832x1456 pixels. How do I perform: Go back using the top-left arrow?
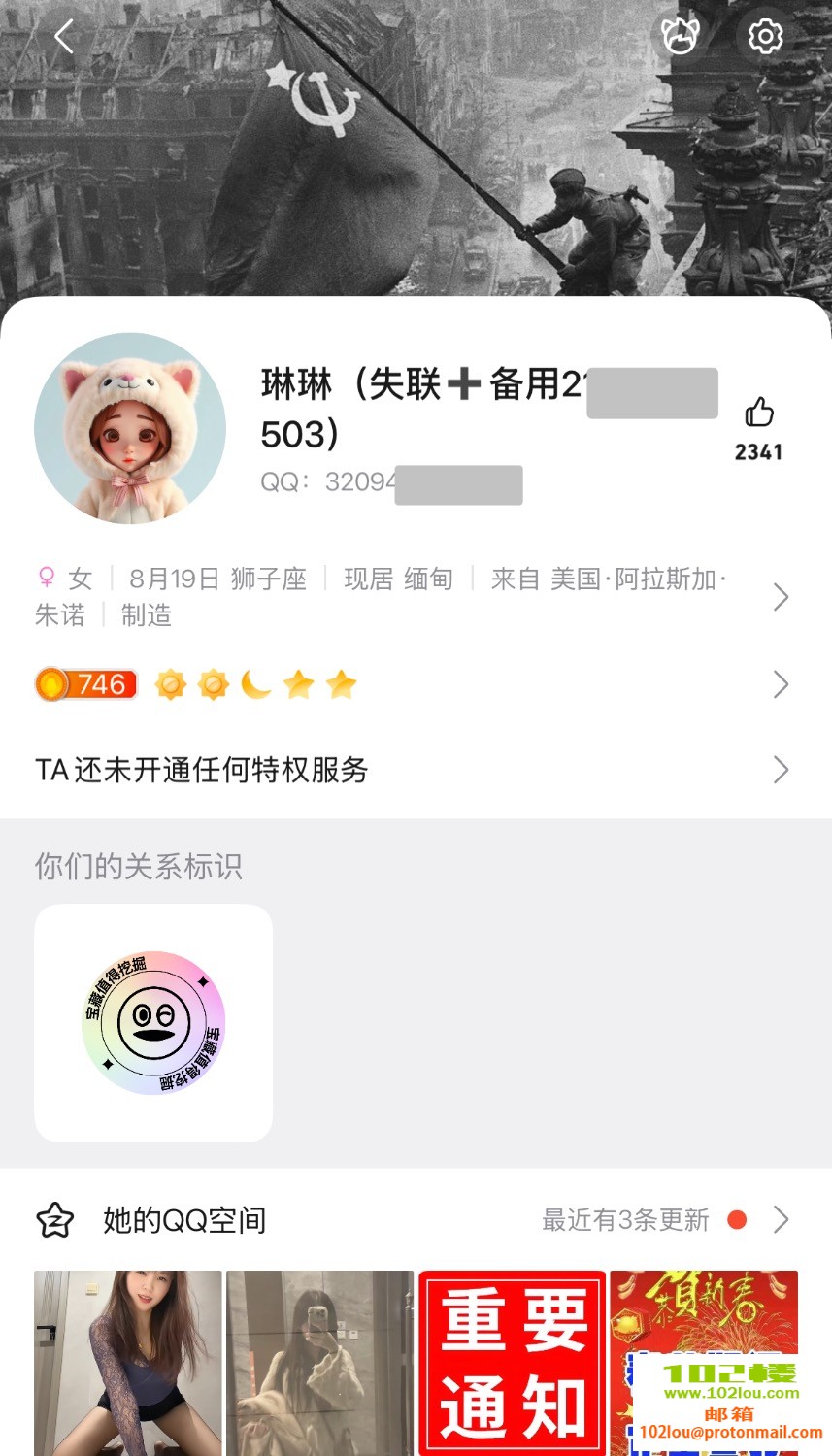(64, 38)
